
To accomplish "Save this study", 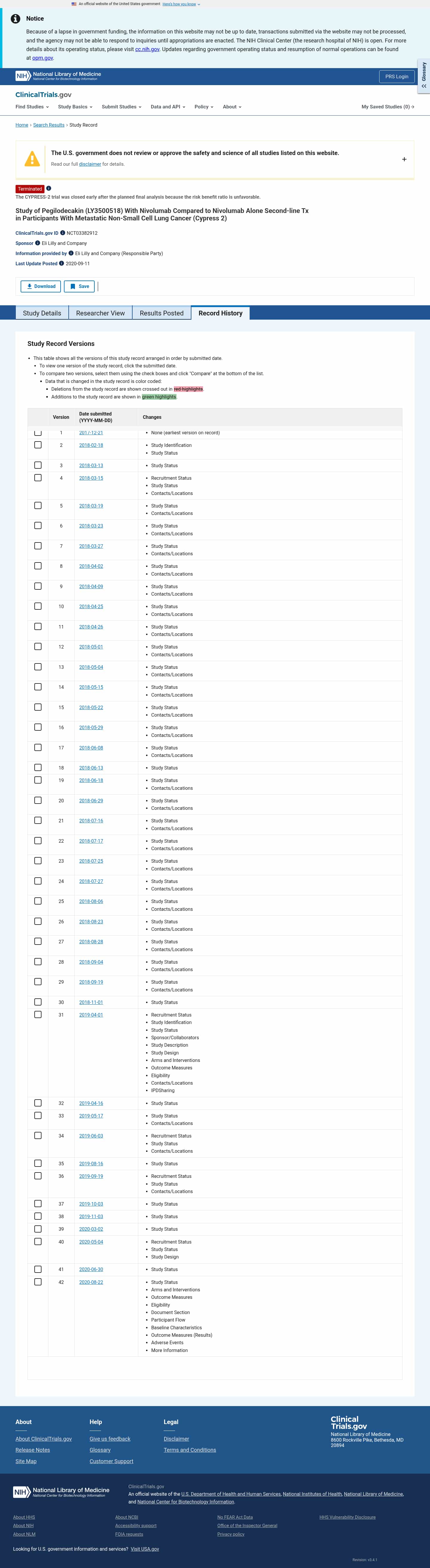I will pyautogui.click(x=79, y=286).
